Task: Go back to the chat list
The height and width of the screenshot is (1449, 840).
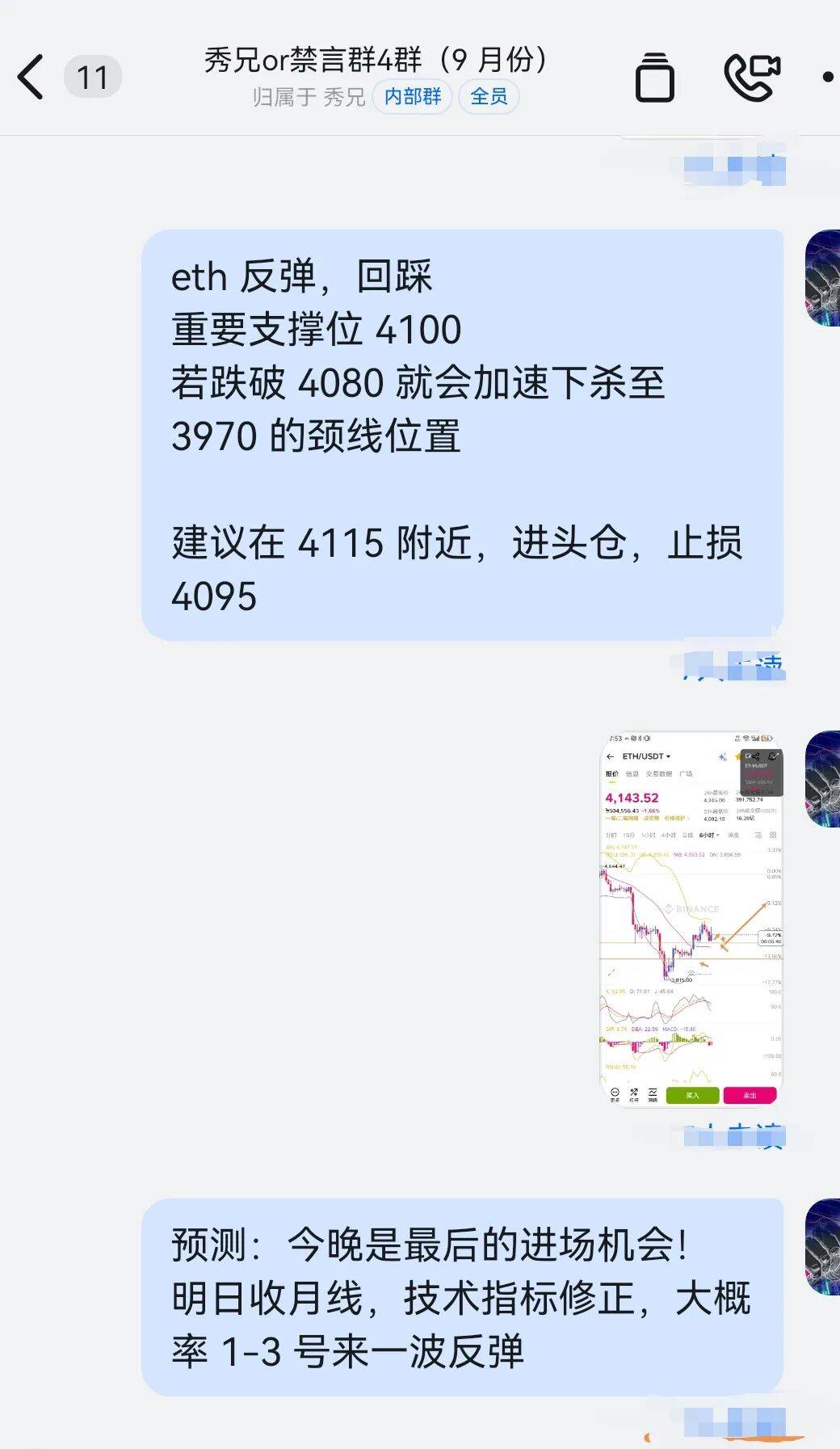Action: pyautogui.click(x=32, y=78)
